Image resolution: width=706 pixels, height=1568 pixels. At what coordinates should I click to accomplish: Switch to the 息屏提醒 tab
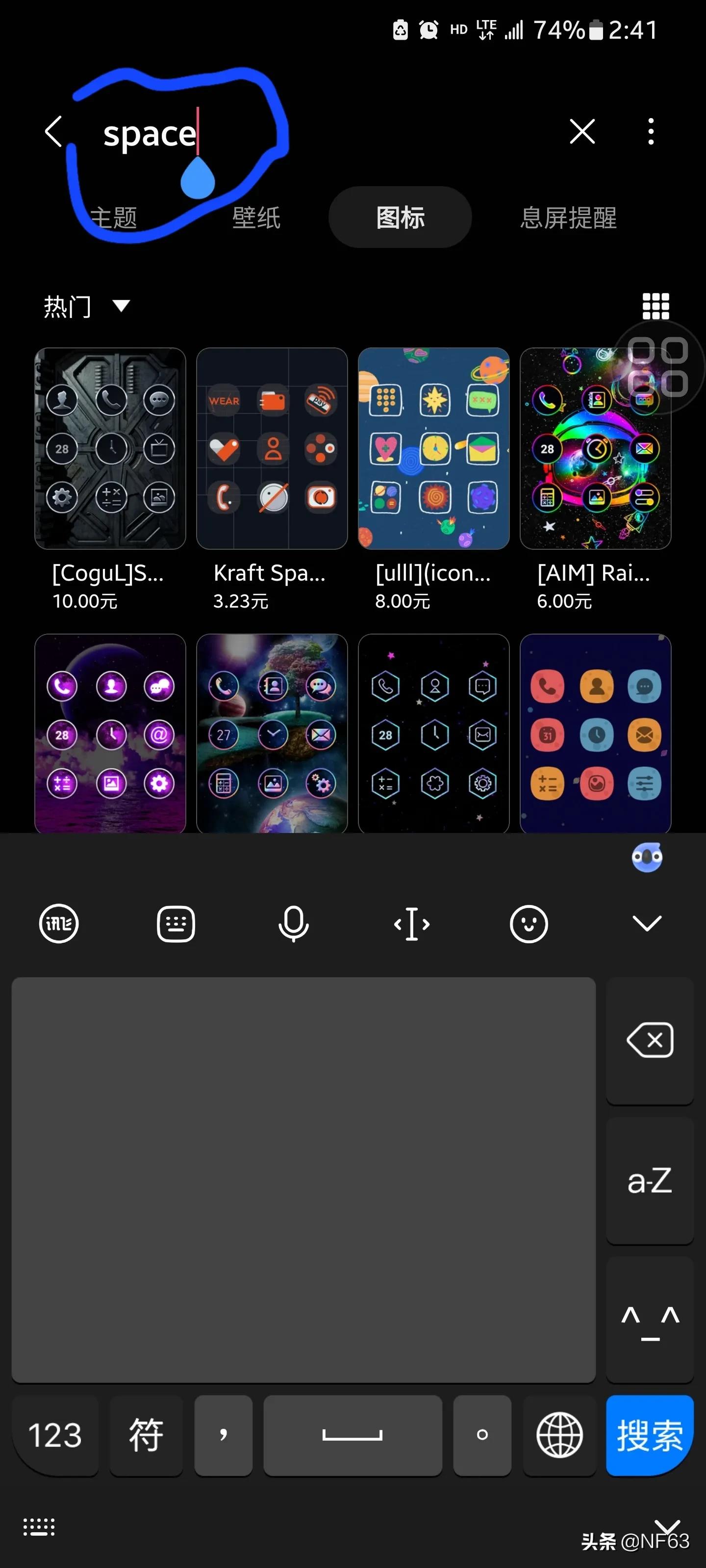(568, 217)
